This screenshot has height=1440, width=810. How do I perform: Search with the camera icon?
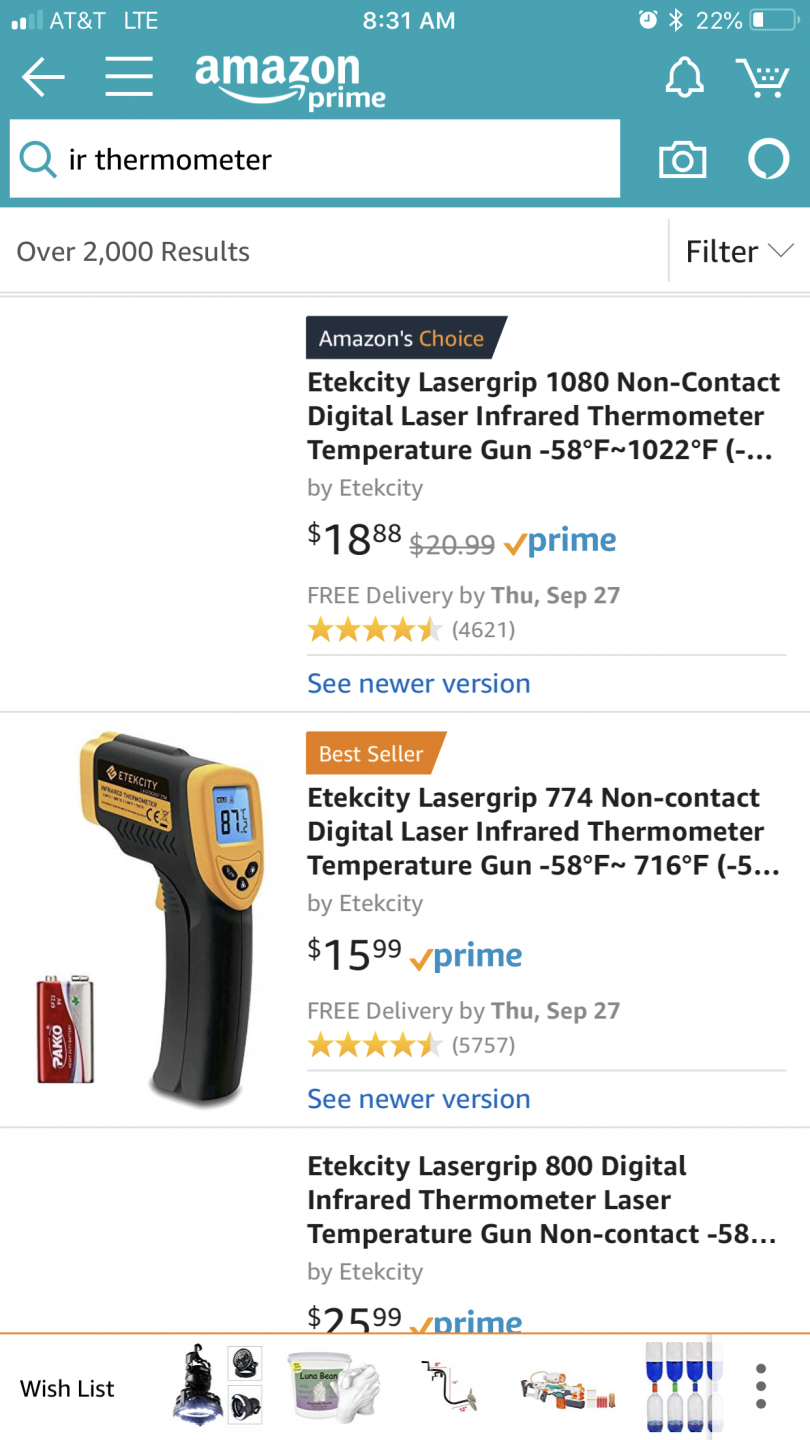pyautogui.click(x=682, y=160)
